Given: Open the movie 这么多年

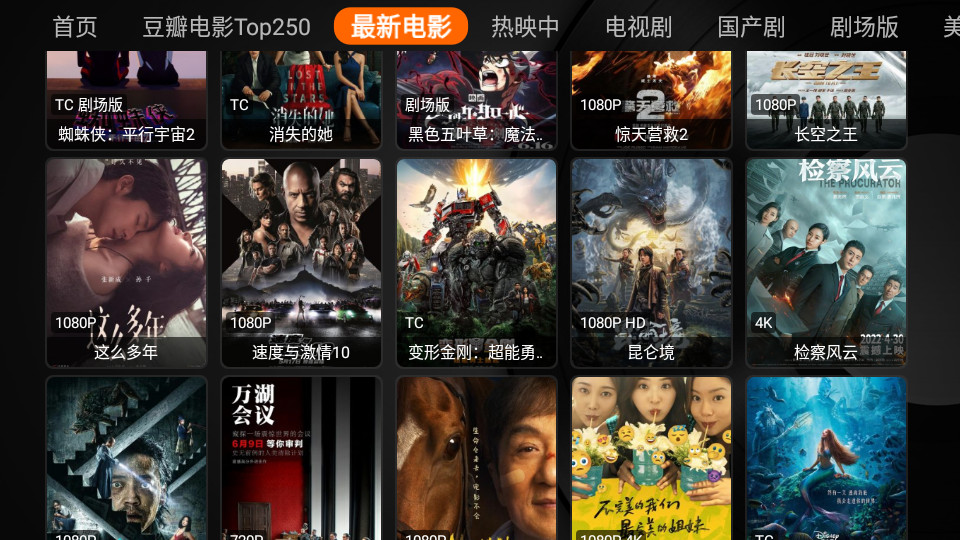Looking at the screenshot, I should click(126, 262).
